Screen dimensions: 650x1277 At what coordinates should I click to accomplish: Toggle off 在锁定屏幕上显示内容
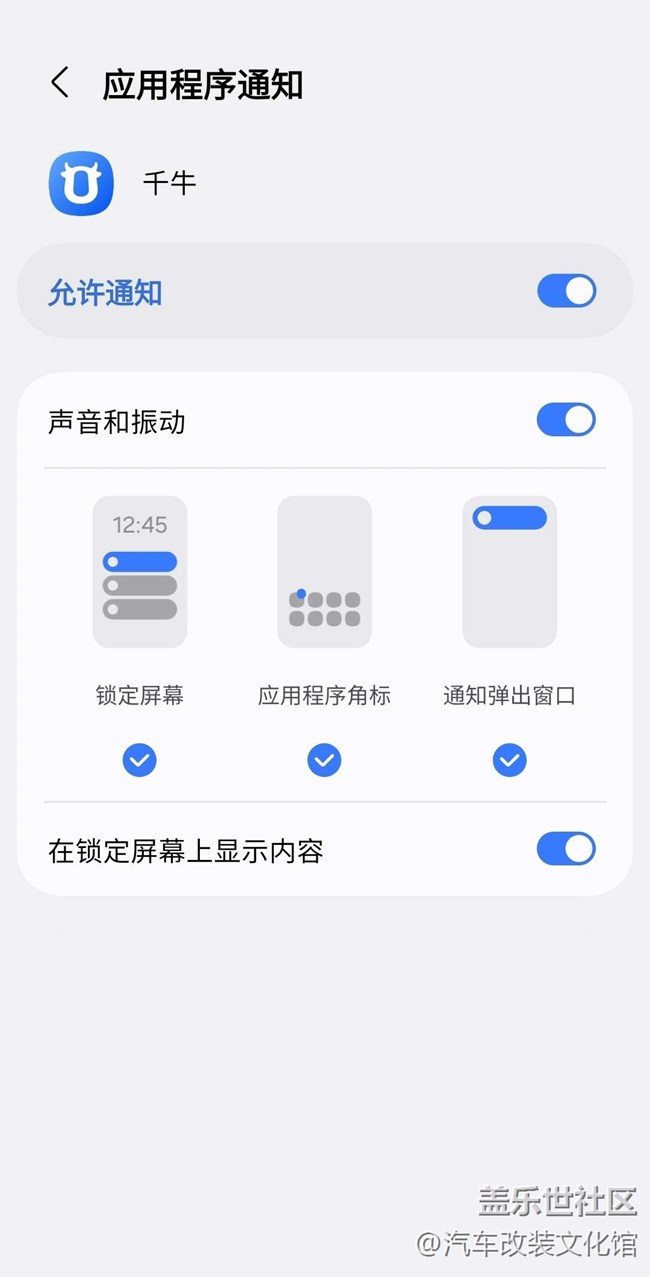(566, 849)
